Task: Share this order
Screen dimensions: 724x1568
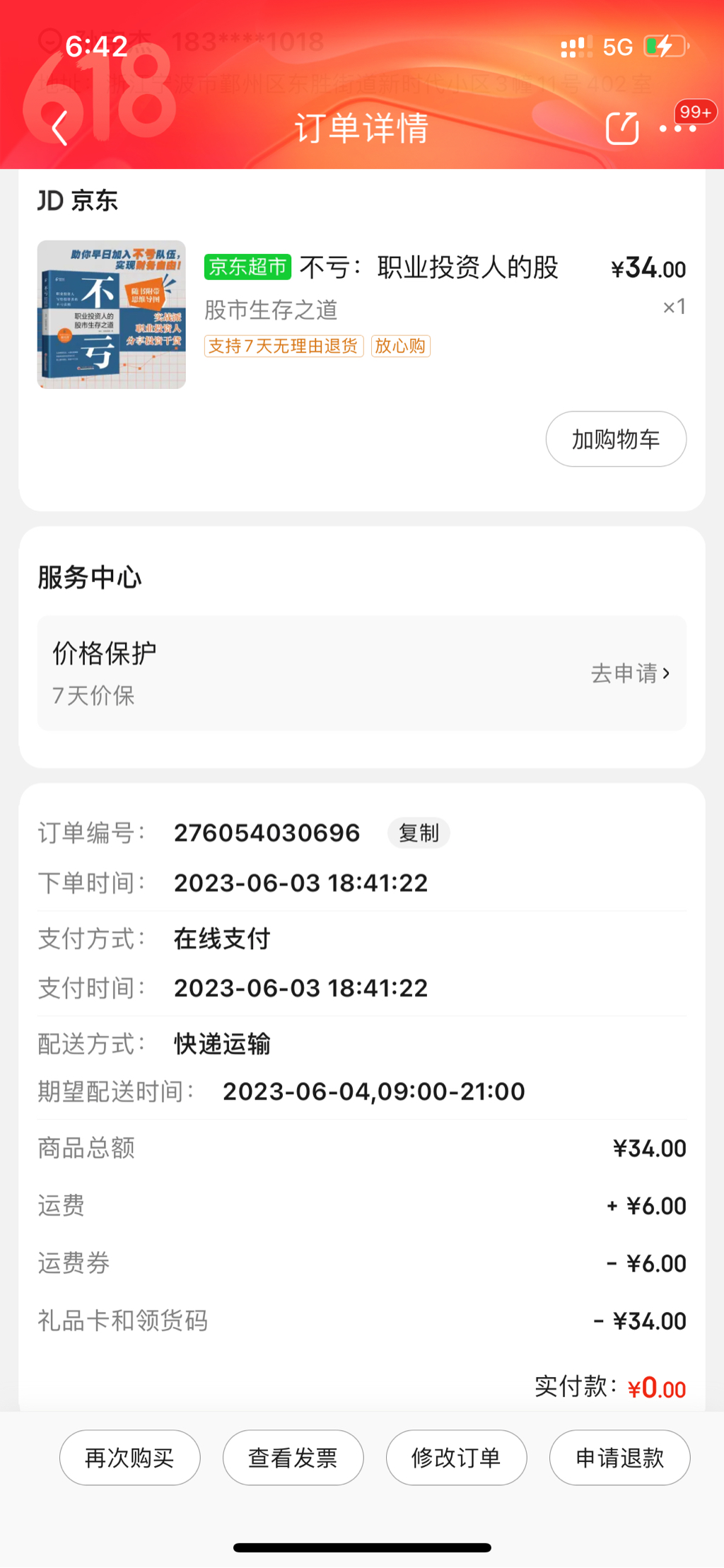Action: 622,129
